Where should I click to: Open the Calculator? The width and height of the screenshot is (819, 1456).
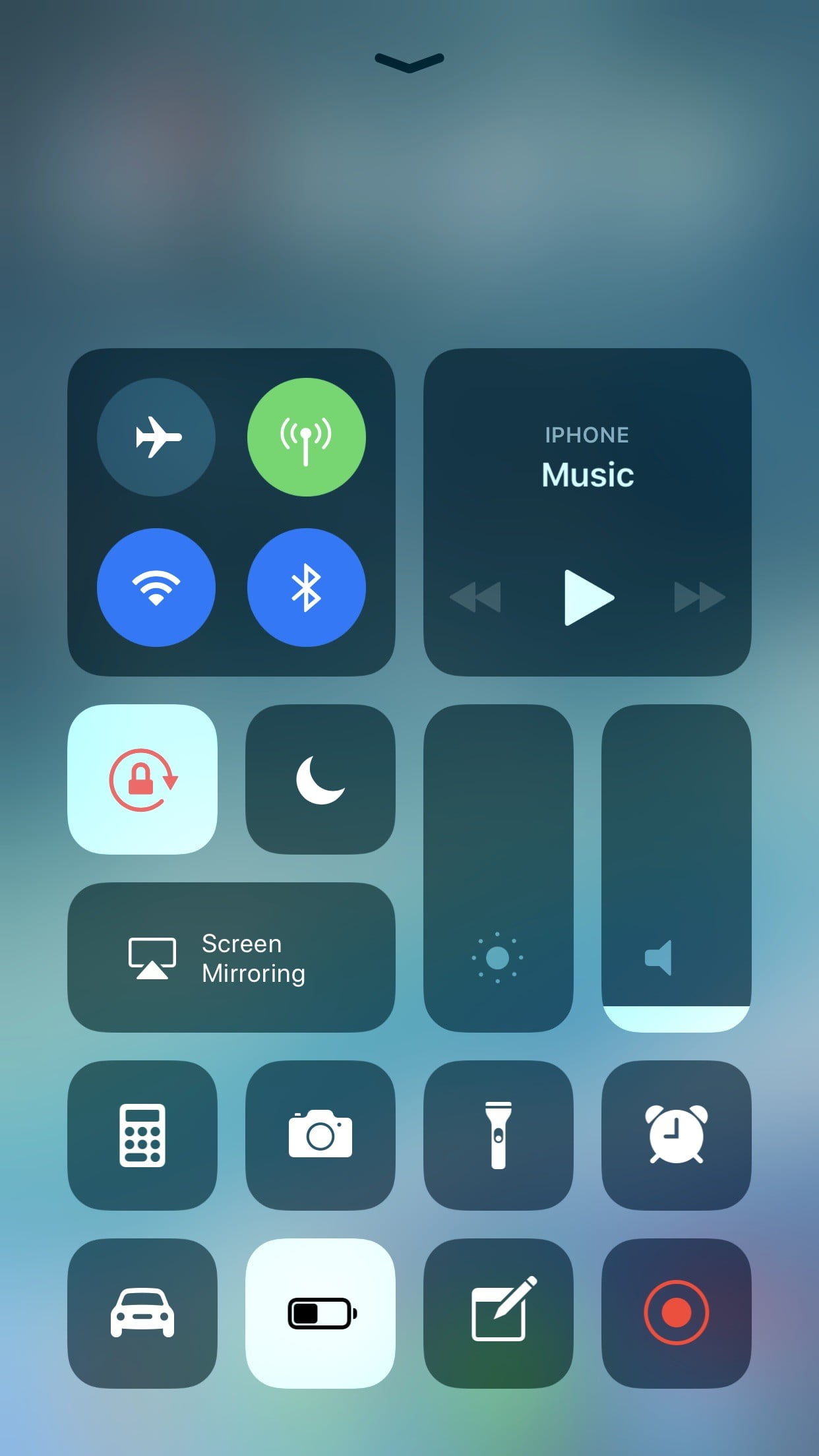(x=142, y=1135)
